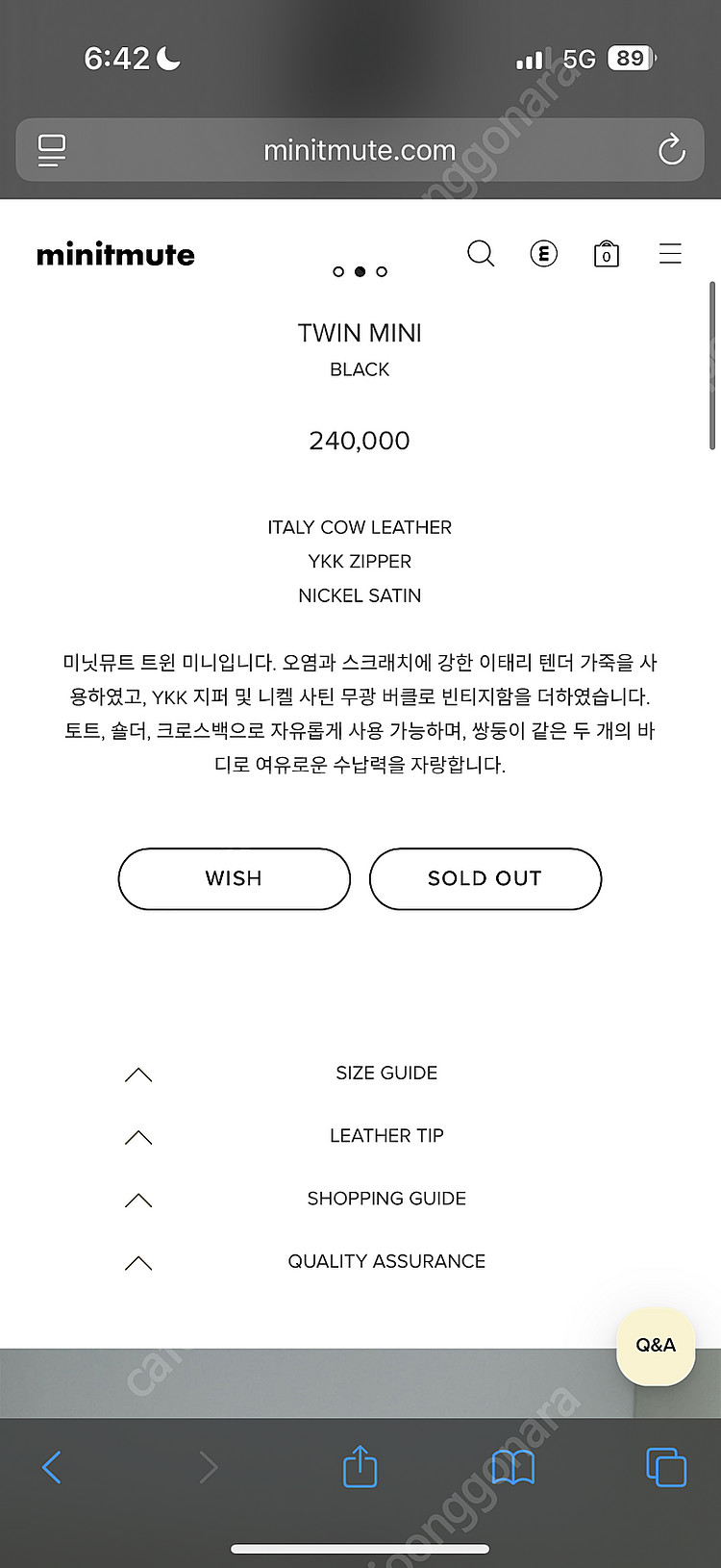Open the account icon in header
Screen dimensions: 721x1568
[543, 254]
